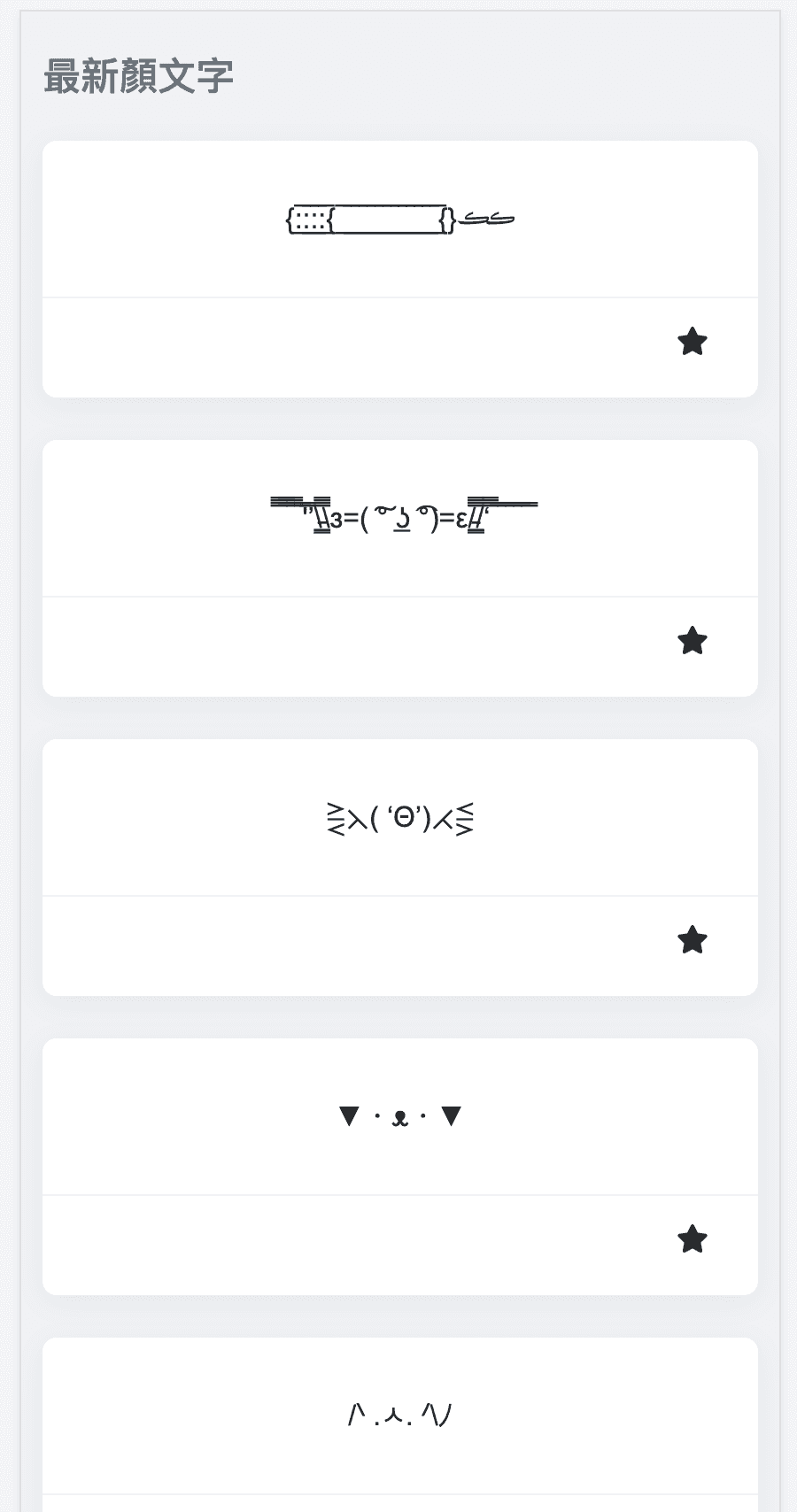Open the /\ .ㅅ. /\ cat kaomoji card

tap(400, 1415)
